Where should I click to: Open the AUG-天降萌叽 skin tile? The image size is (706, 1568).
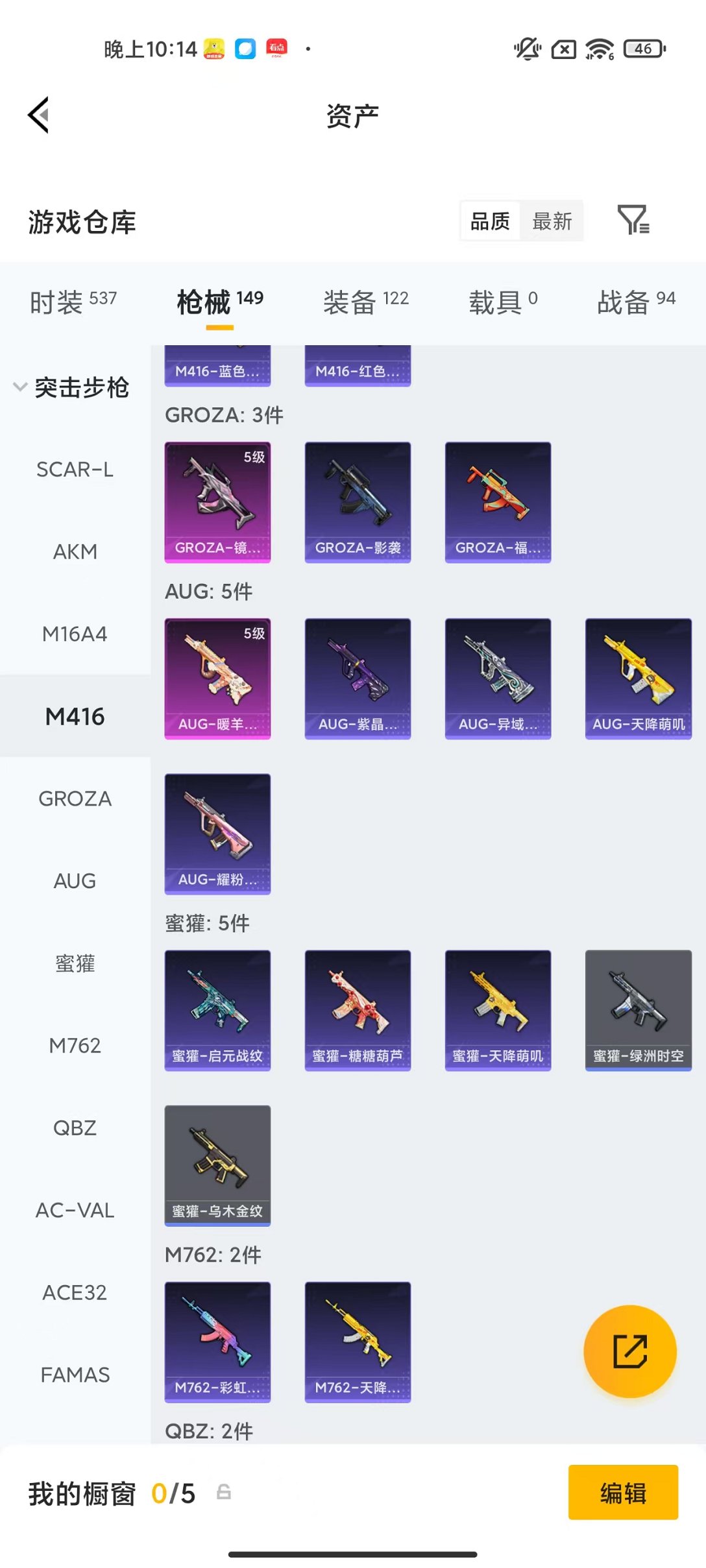point(638,679)
